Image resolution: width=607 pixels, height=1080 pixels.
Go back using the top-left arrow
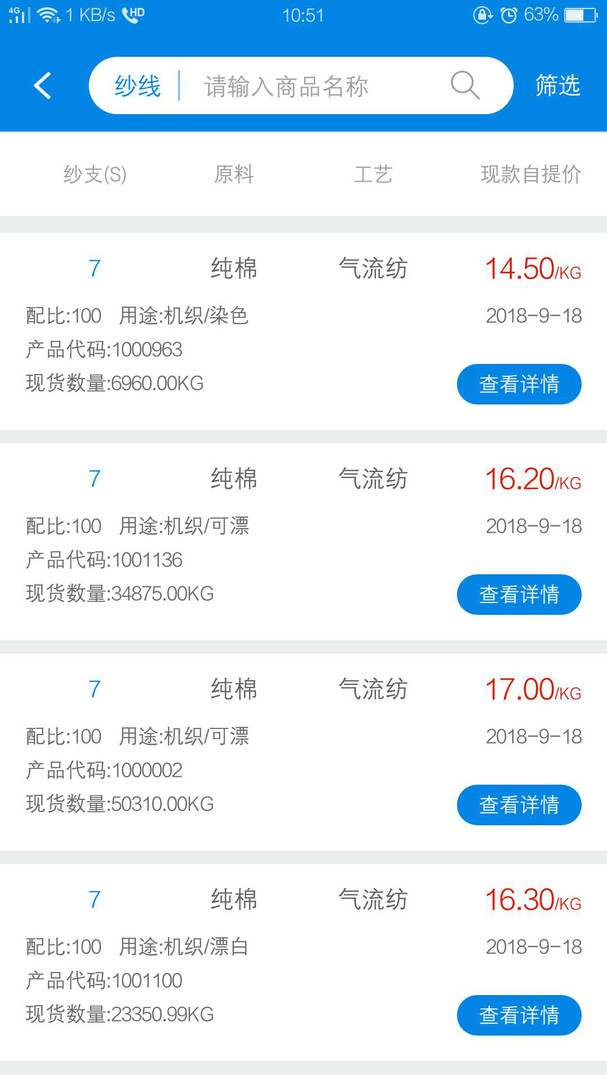42,86
